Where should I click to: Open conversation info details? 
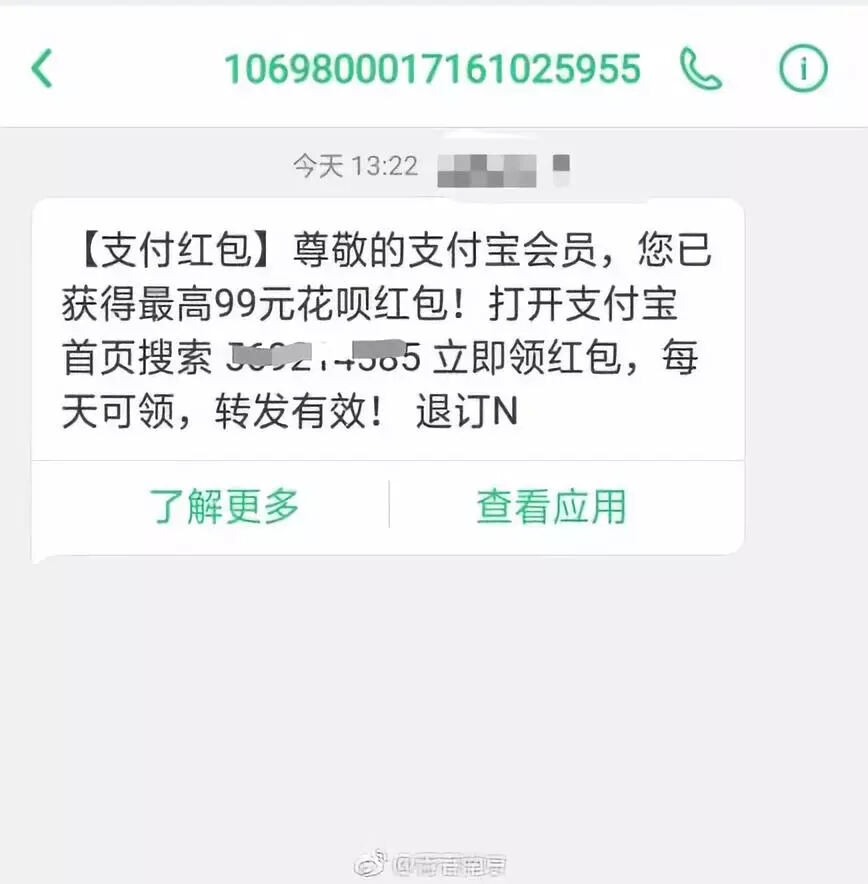(x=803, y=69)
